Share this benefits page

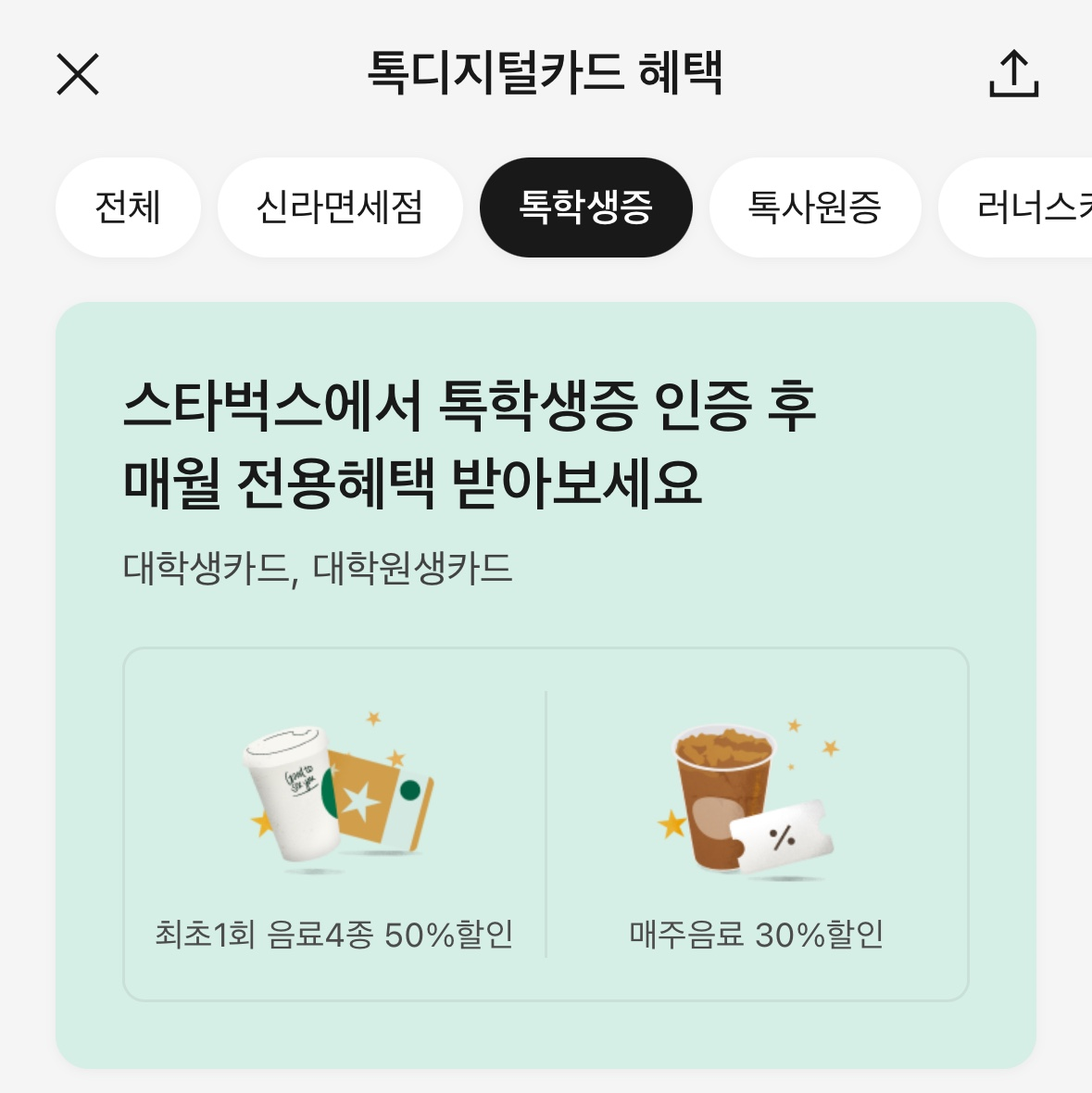coord(1014,74)
